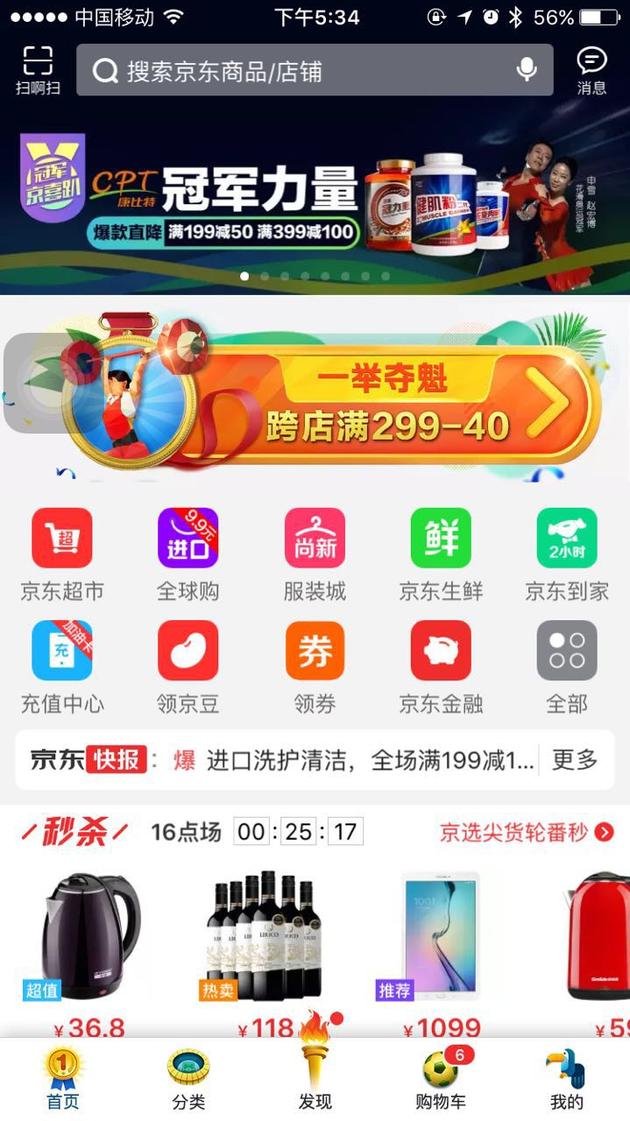The height and width of the screenshot is (1121, 630).
Task: Switch to the 购物车 tab
Action: (x=441, y=1080)
